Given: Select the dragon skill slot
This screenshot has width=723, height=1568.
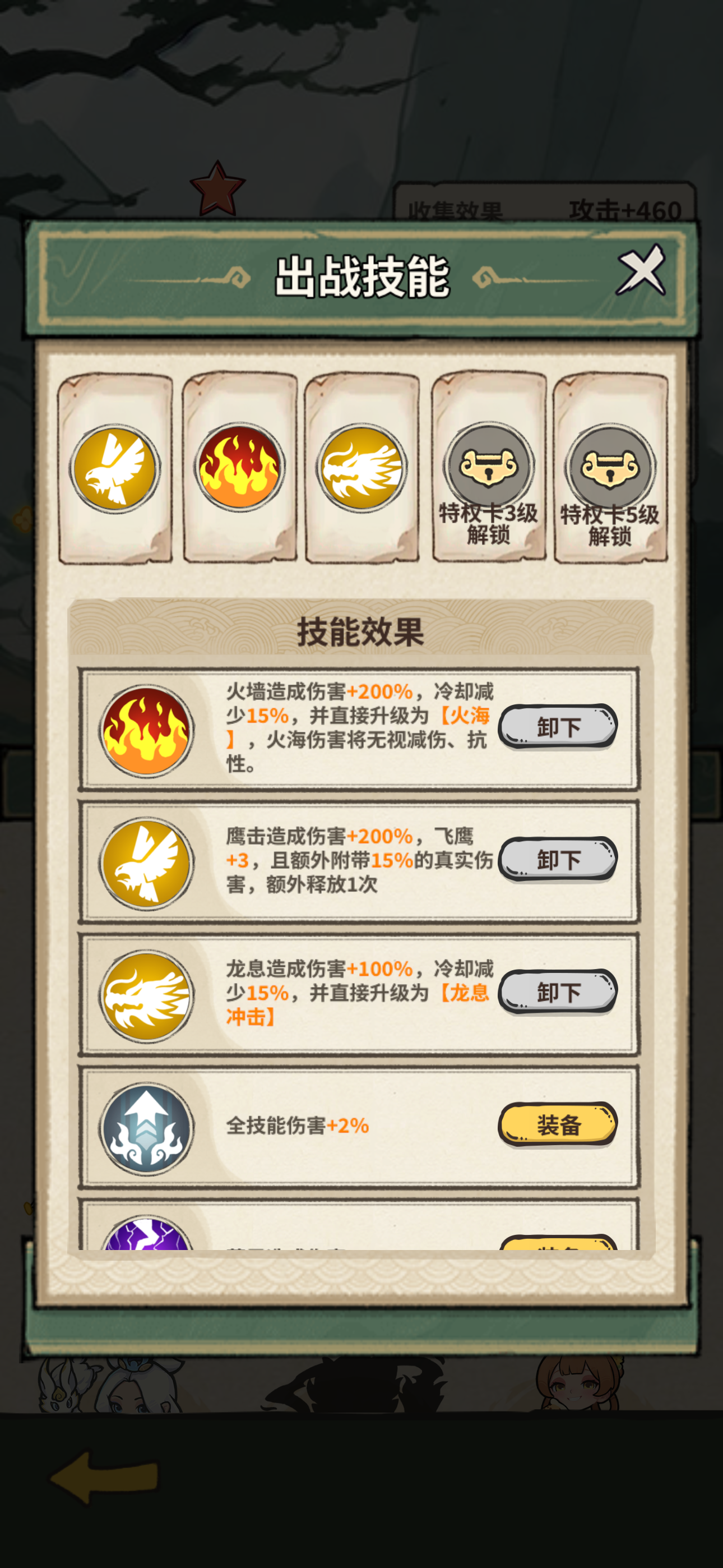Looking at the screenshot, I should [x=361, y=468].
